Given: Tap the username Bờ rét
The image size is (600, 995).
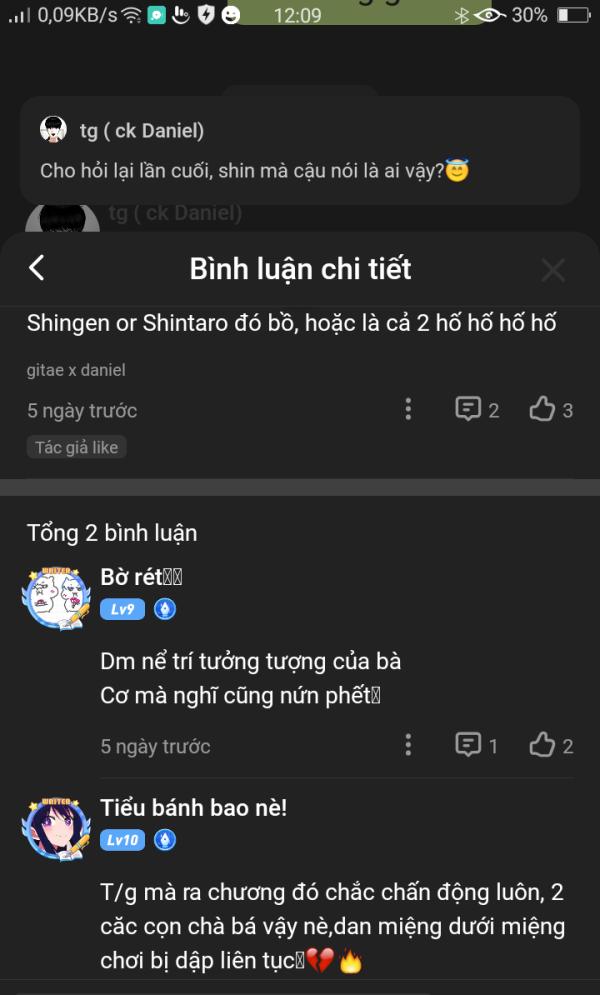Looking at the screenshot, I should [x=141, y=577].
